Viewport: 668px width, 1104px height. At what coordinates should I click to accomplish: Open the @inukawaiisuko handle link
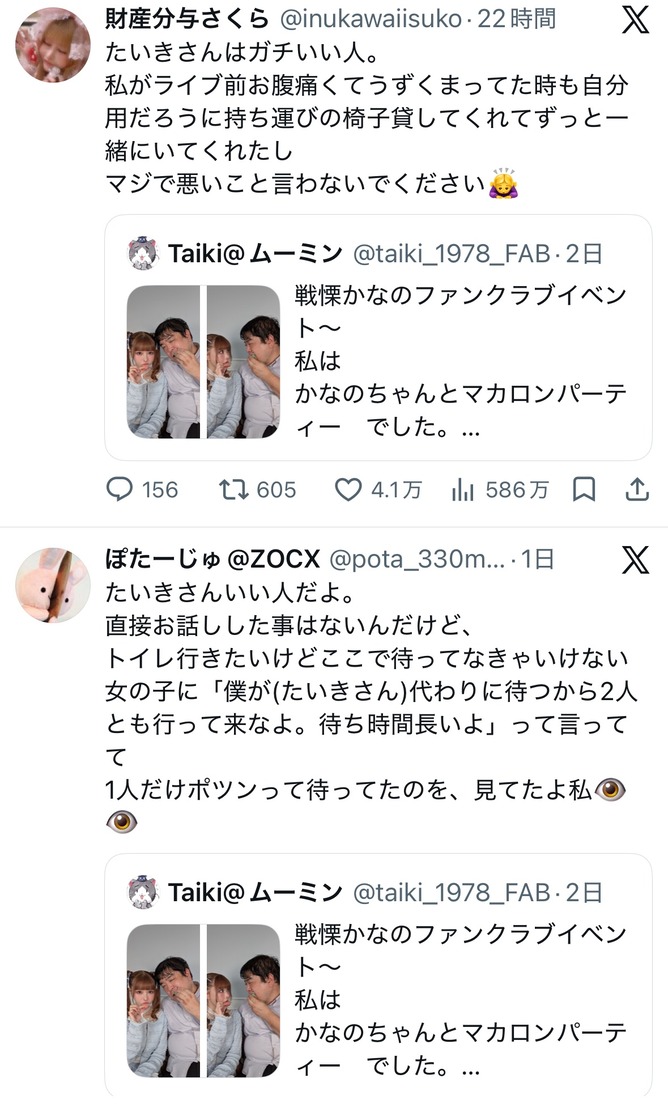point(371,19)
